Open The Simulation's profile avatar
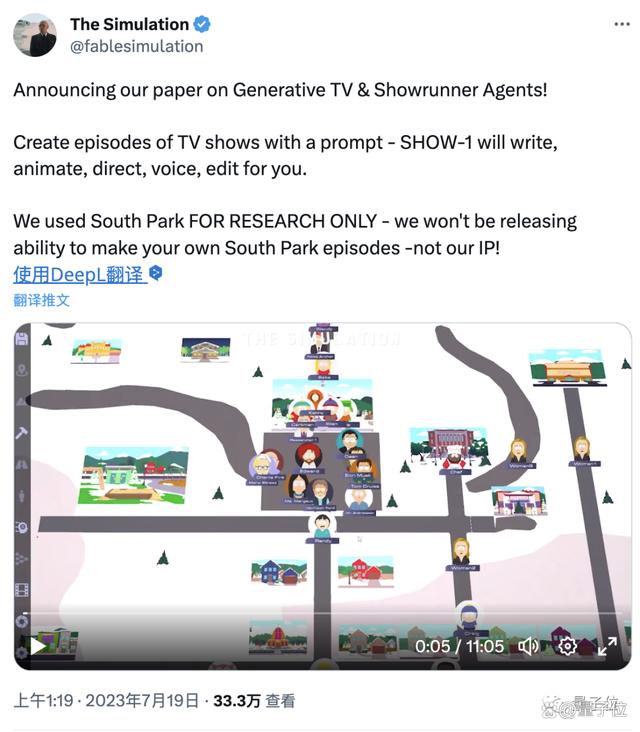This screenshot has height=732, width=640. [x=34, y=35]
